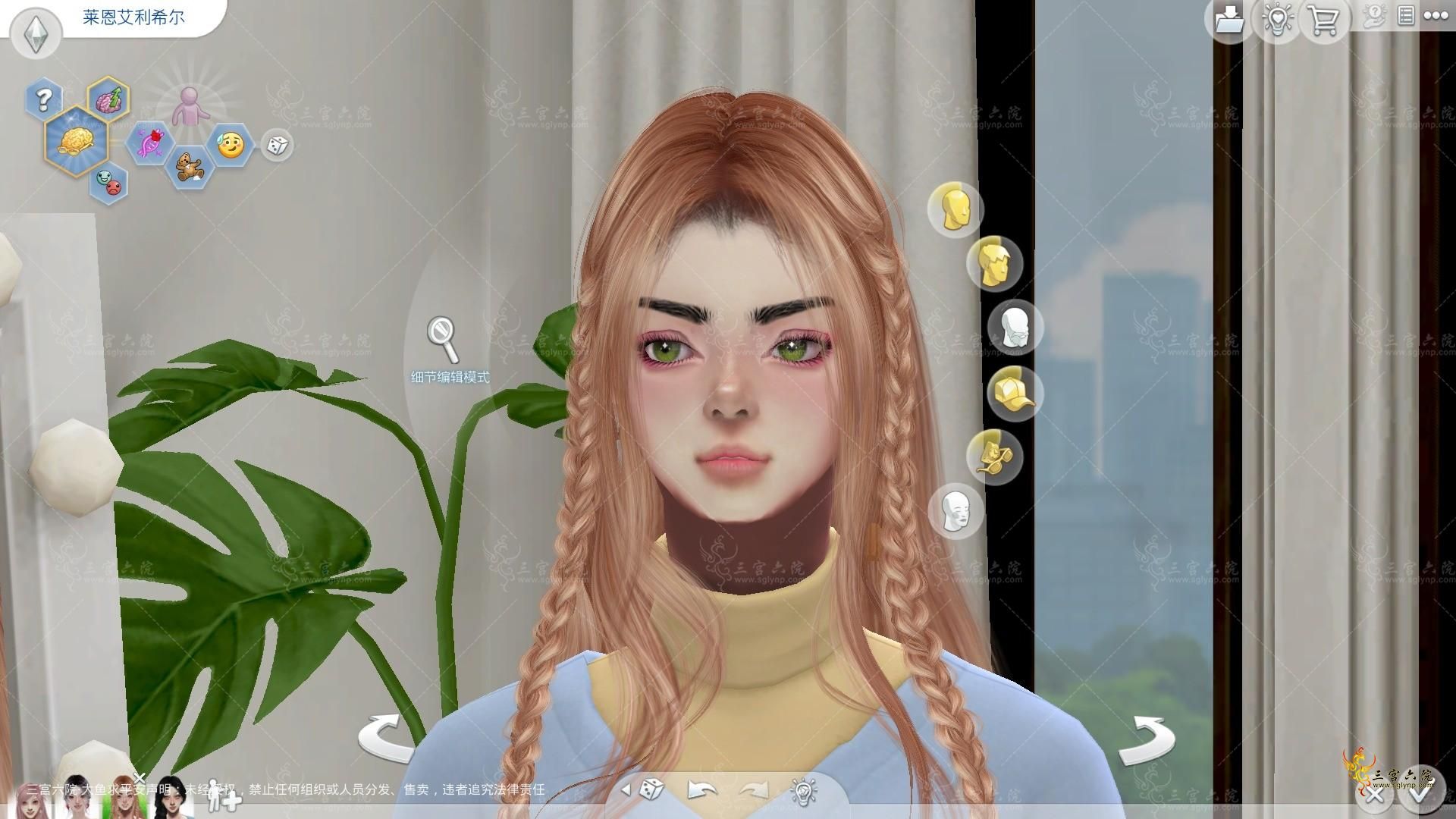Open the question mark help hexagon

pyautogui.click(x=43, y=99)
